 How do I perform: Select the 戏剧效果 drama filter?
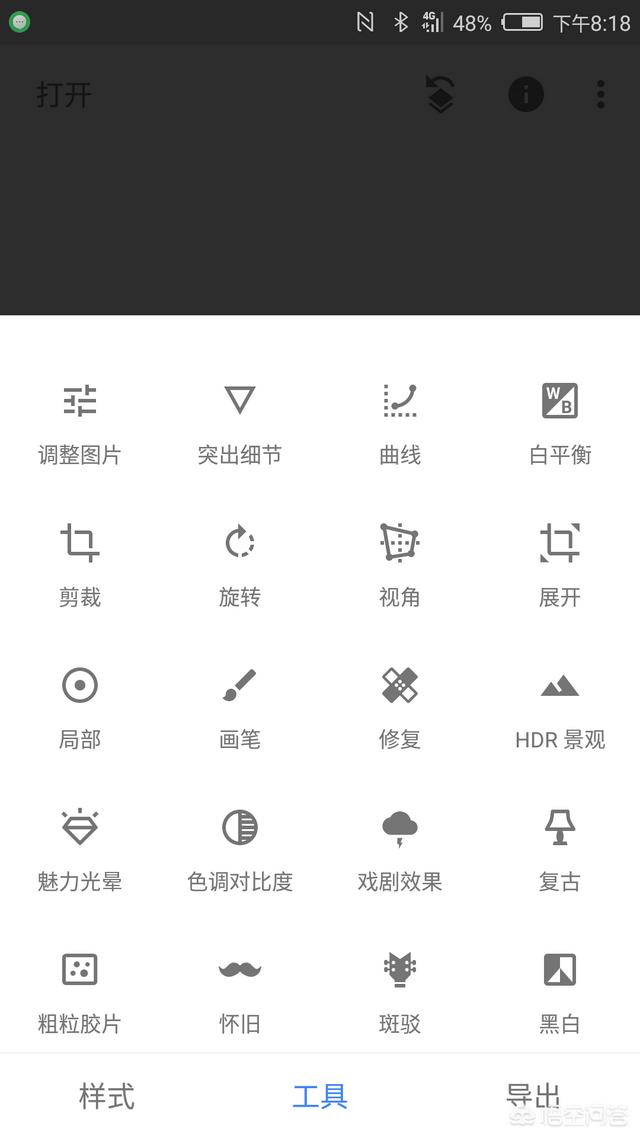[400, 851]
